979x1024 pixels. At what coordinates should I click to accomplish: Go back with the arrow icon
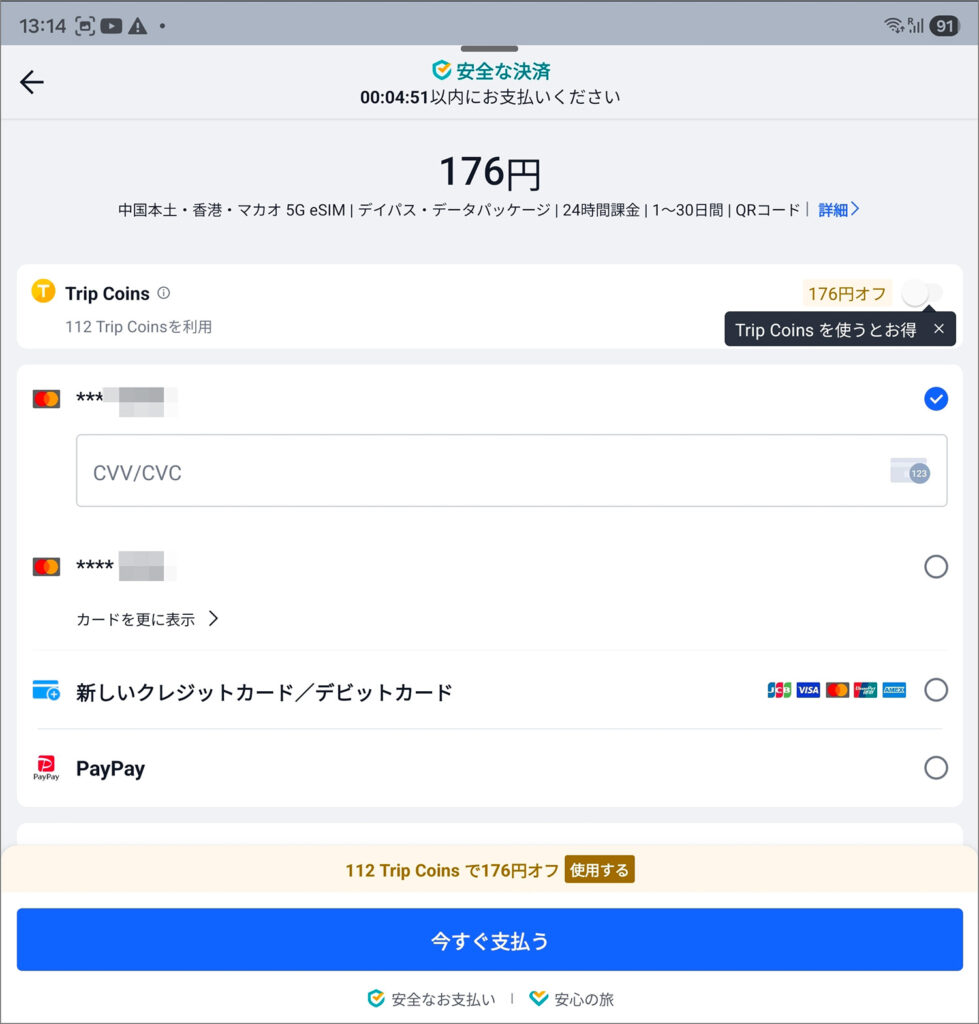coord(32,82)
